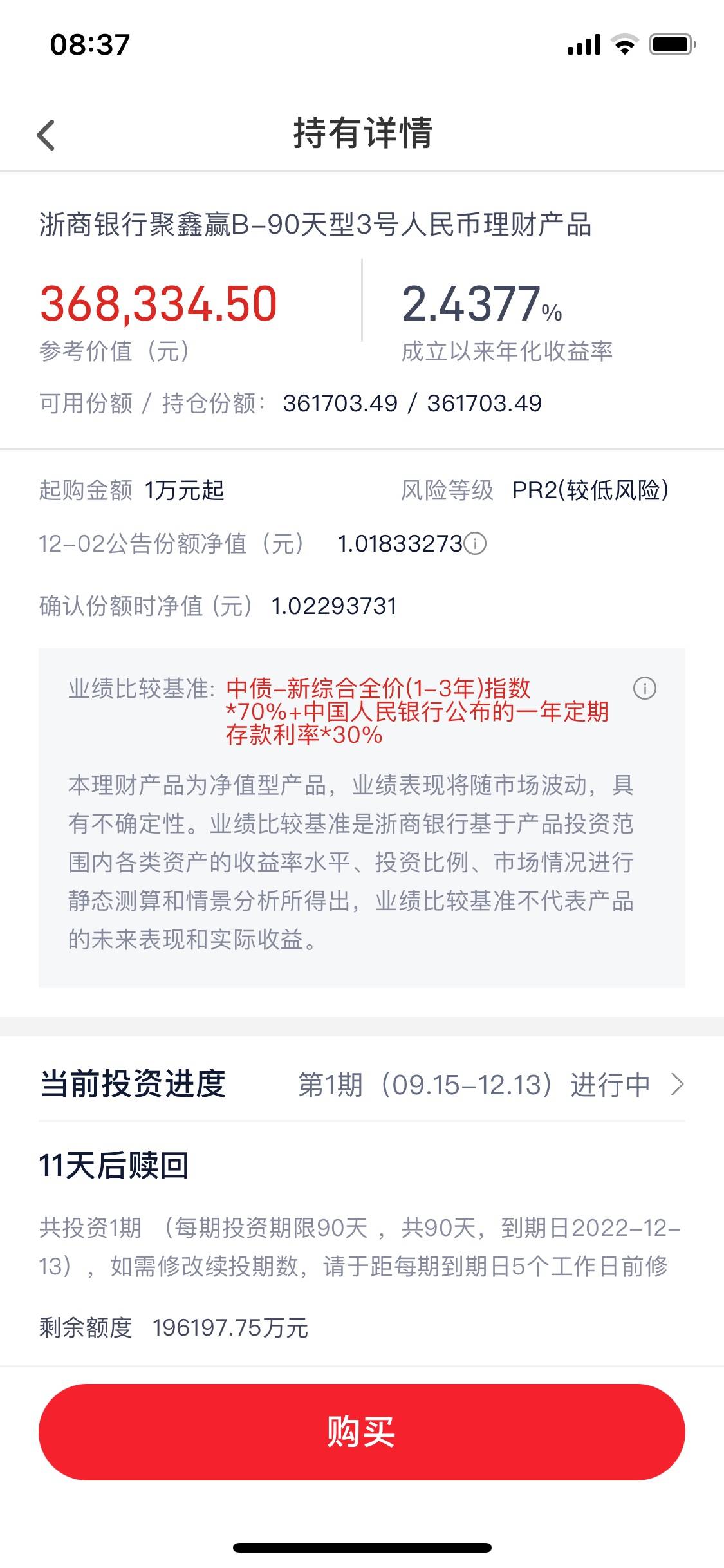Go back from the 持有详情 page

[x=46, y=135]
